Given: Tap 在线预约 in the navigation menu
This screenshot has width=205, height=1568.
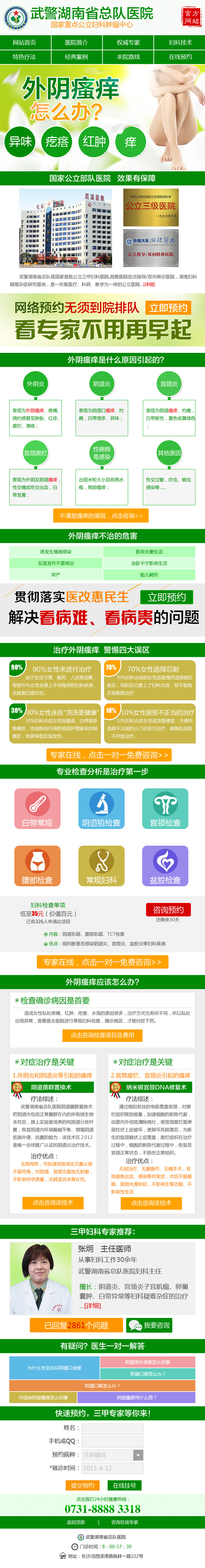Looking at the screenshot, I should [x=180, y=57].
